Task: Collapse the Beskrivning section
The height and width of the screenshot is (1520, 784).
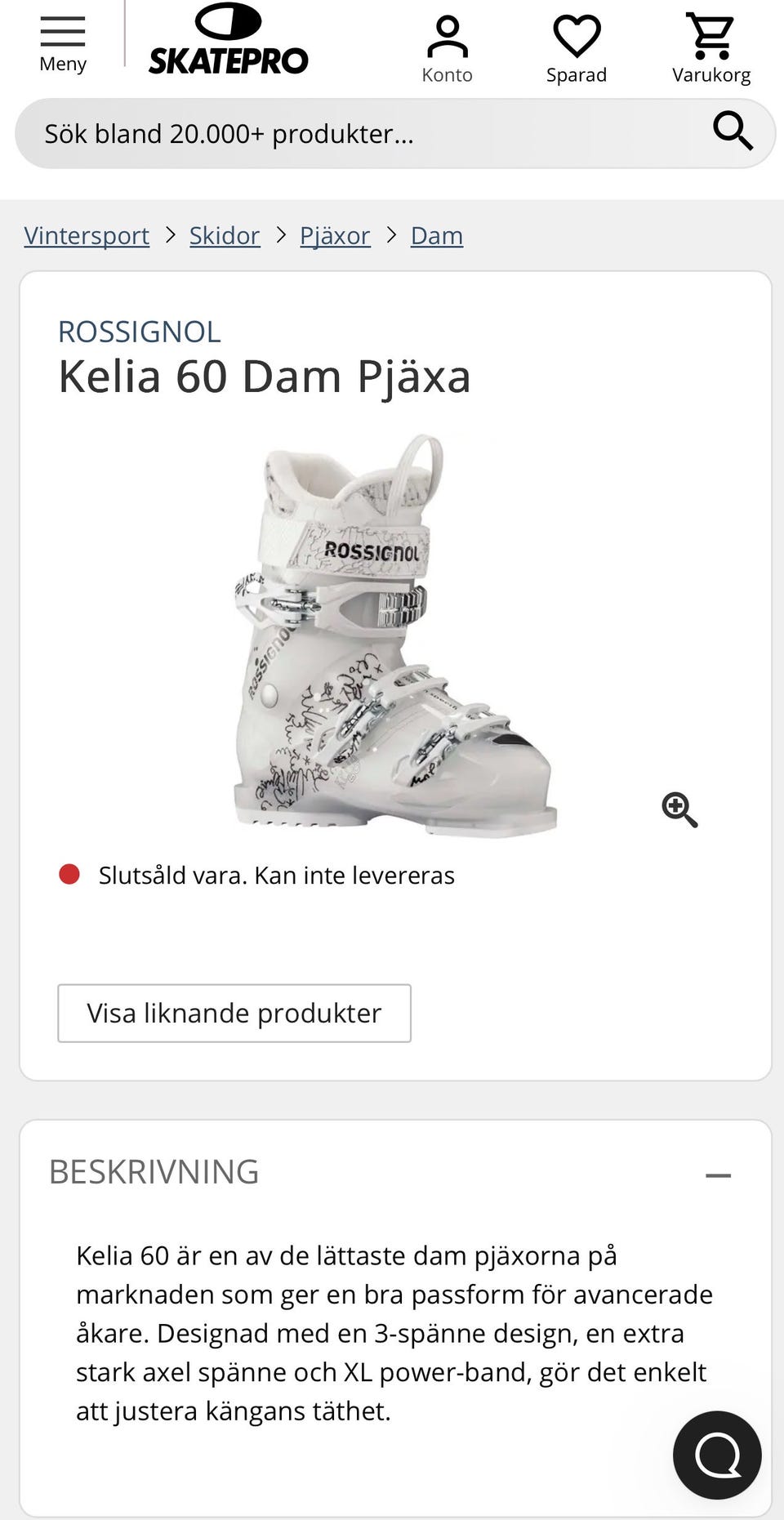Action: tap(718, 1175)
